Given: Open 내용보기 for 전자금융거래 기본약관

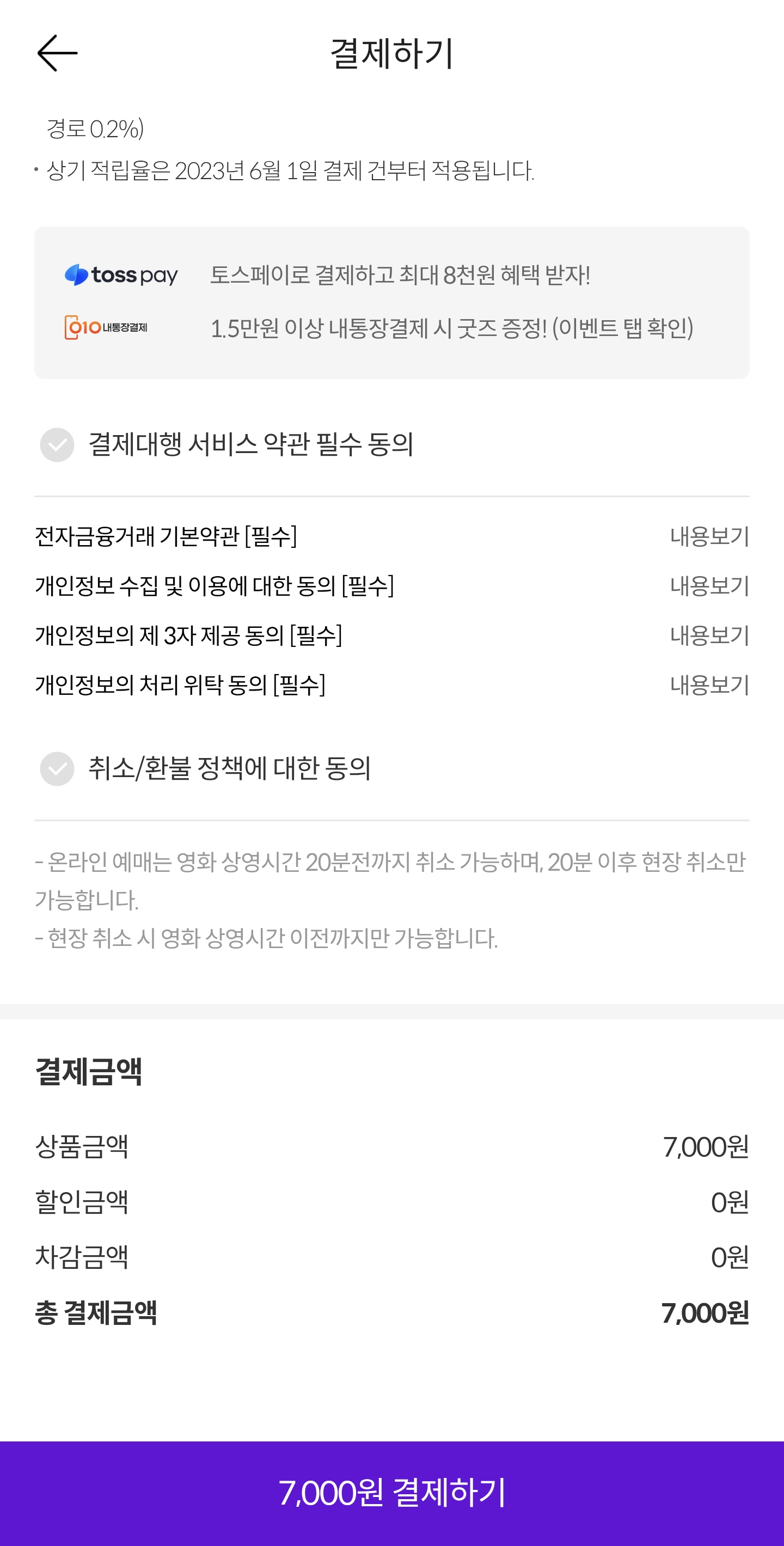Looking at the screenshot, I should pos(709,536).
